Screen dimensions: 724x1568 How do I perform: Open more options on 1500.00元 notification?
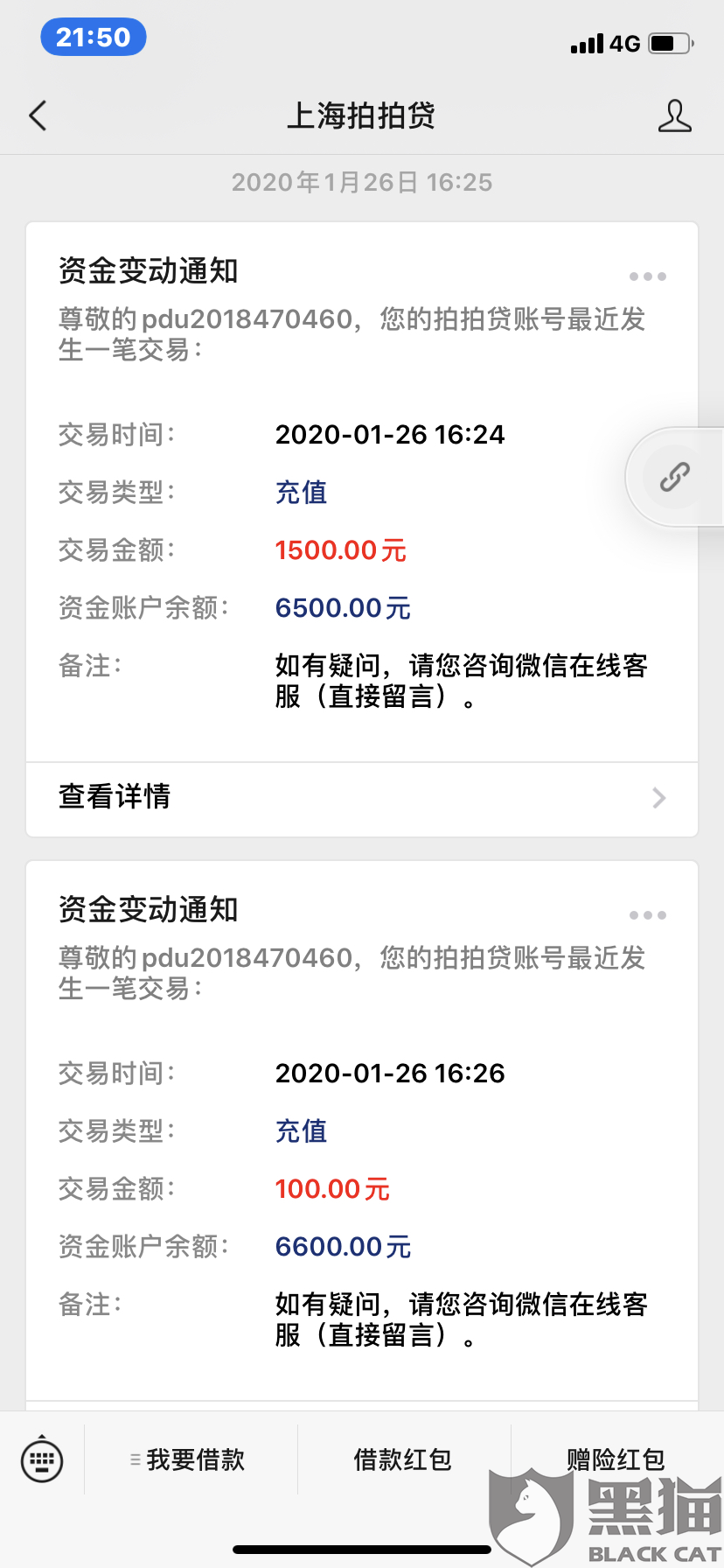point(647,276)
